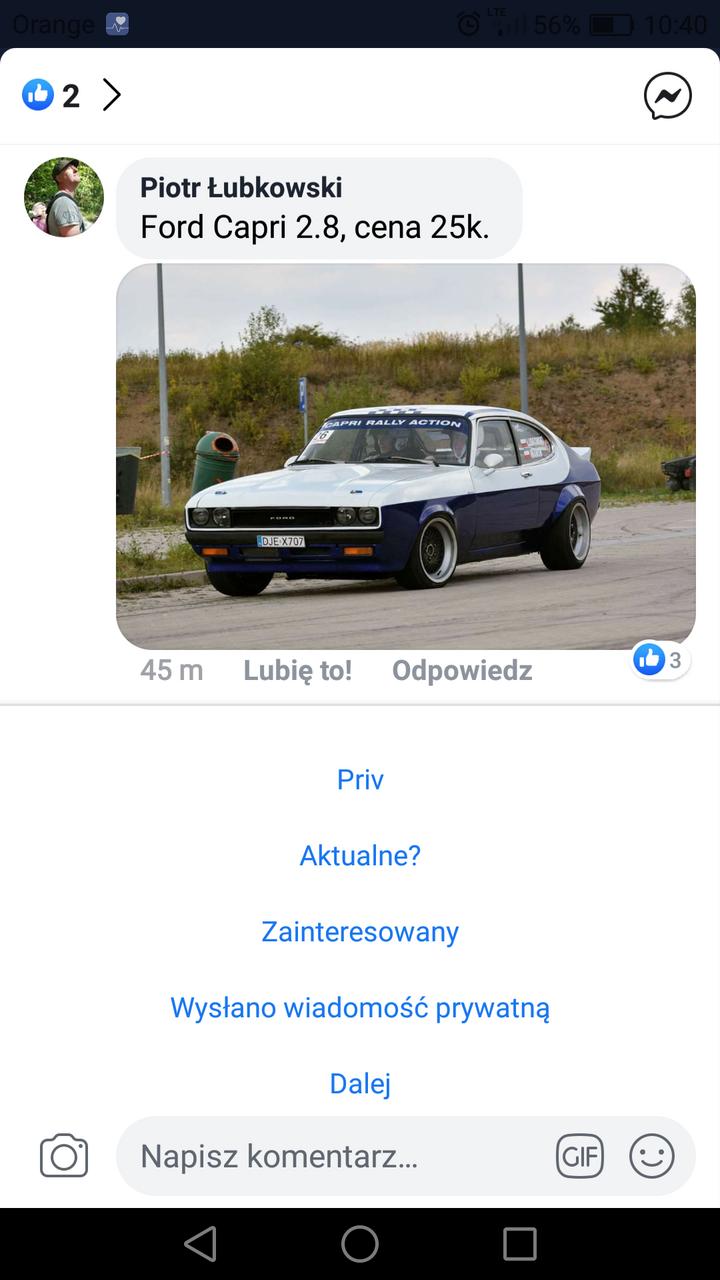This screenshot has width=720, height=1280.
Task: Select the suggested reply Priv
Action: pos(360,779)
